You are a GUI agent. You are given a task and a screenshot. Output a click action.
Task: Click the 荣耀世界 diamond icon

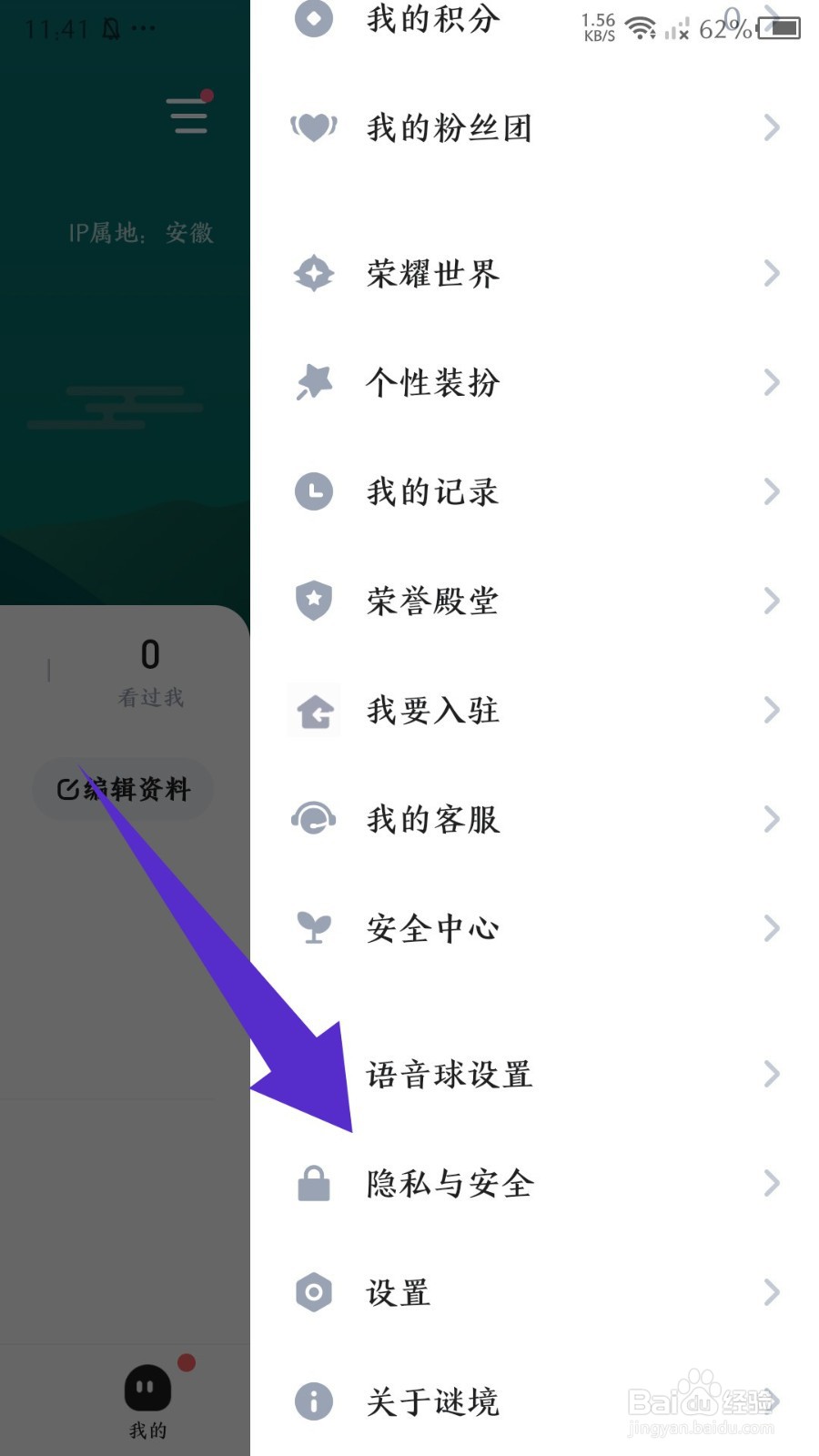[313, 273]
